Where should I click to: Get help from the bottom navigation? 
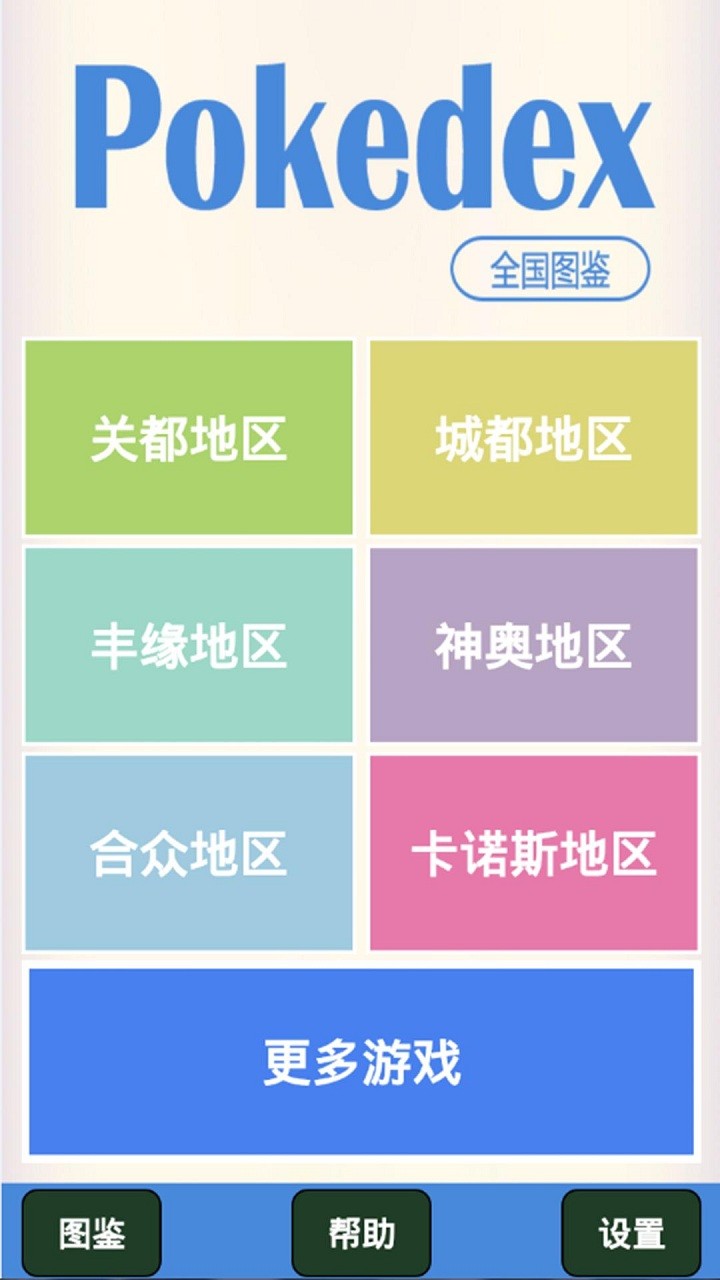point(360,1232)
